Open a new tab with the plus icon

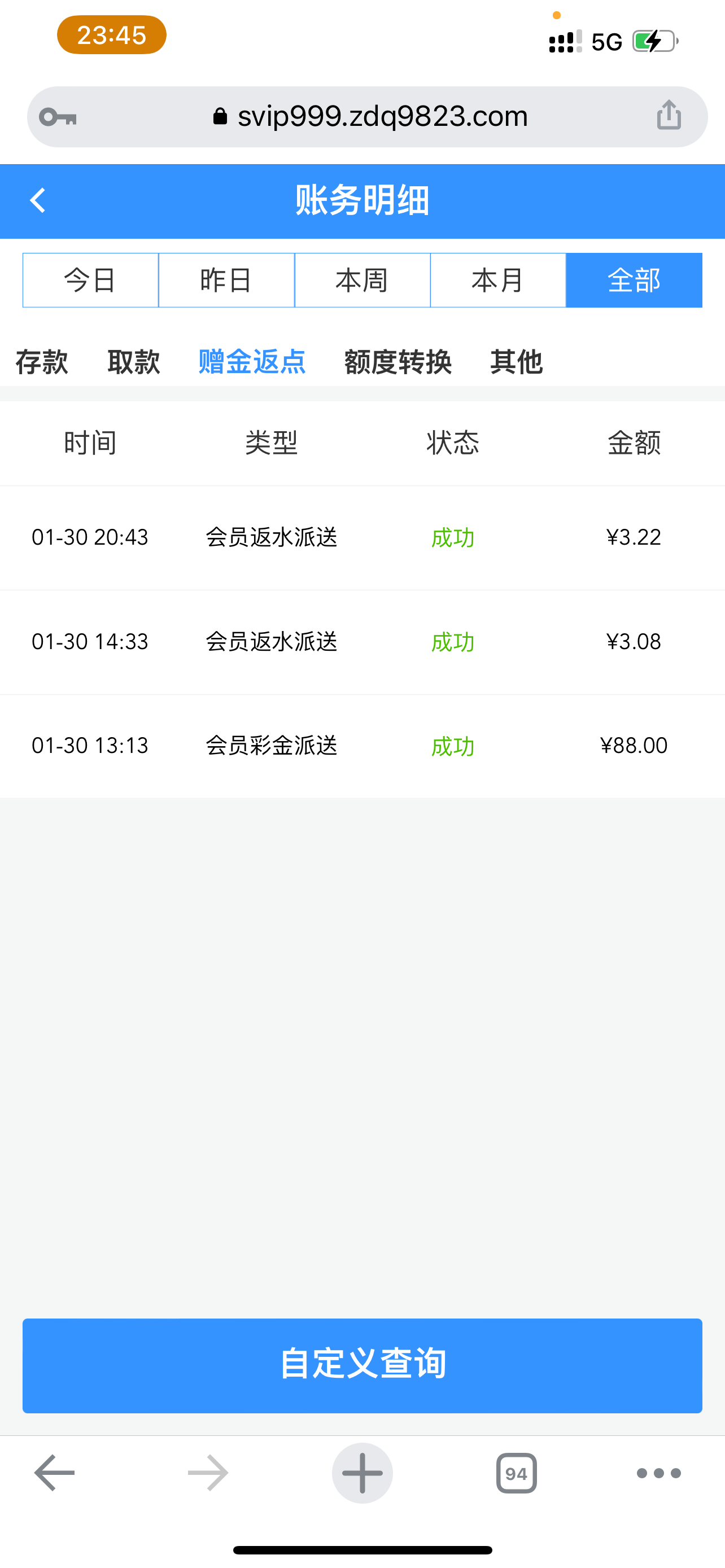[x=362, y=1473]
